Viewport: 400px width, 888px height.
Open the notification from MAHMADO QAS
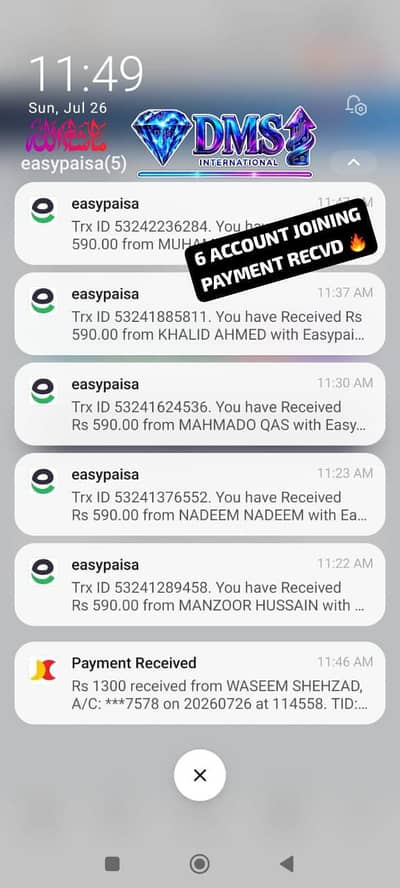(x=200, y=404)
